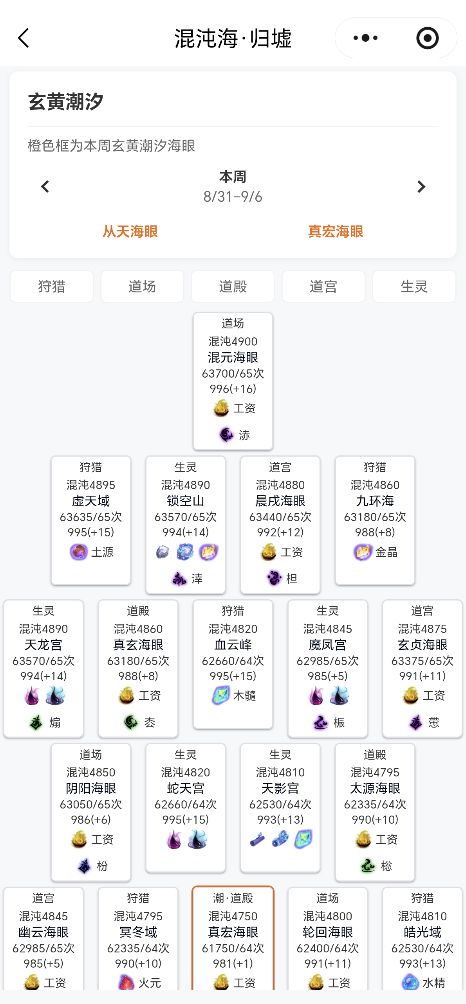466x1004 pixels.
Task: Select the 道场 filter tab
Action: point(142,286)
